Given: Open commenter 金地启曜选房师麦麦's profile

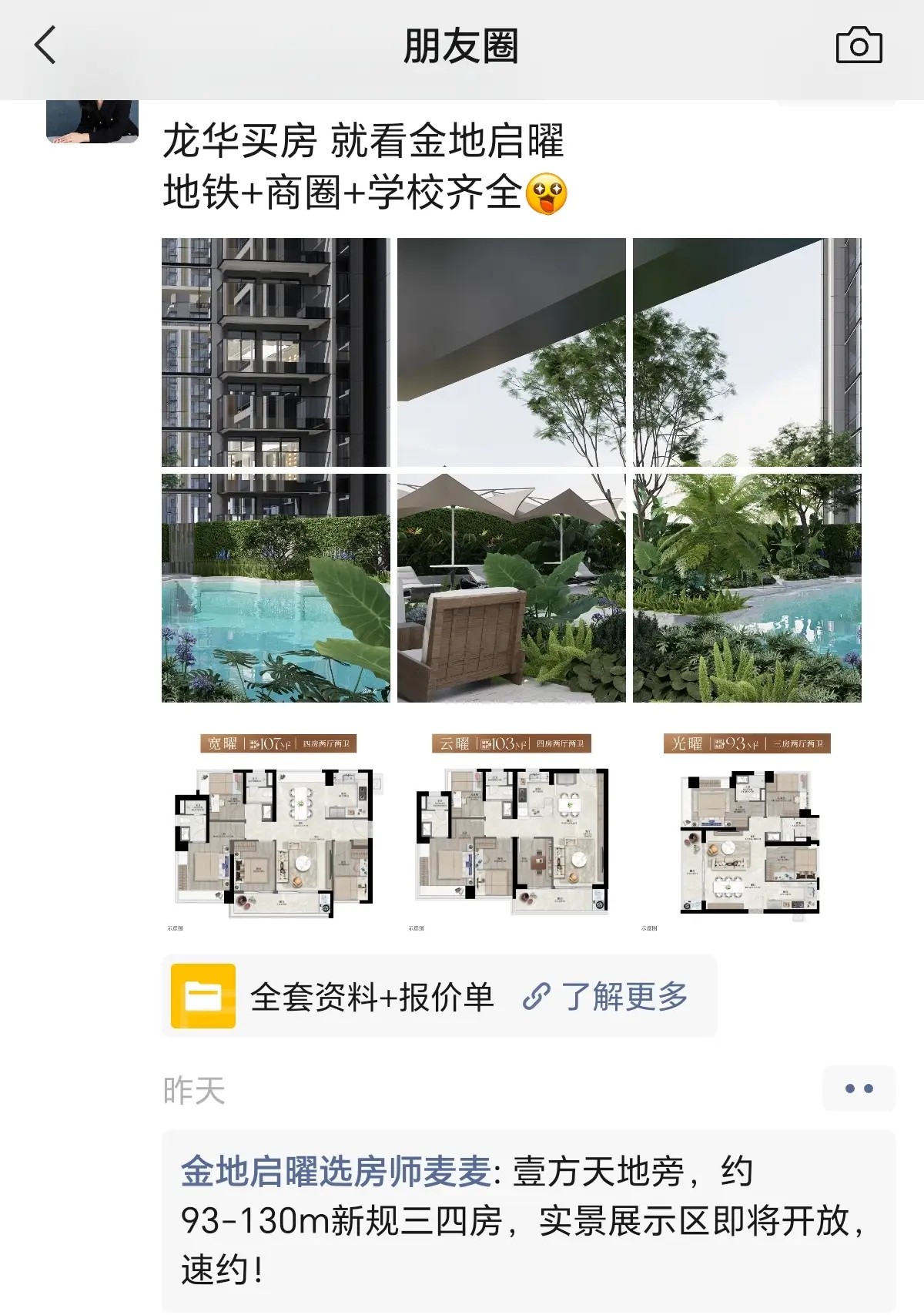Looking at the screenshot, I should [x=336, y=1172].
